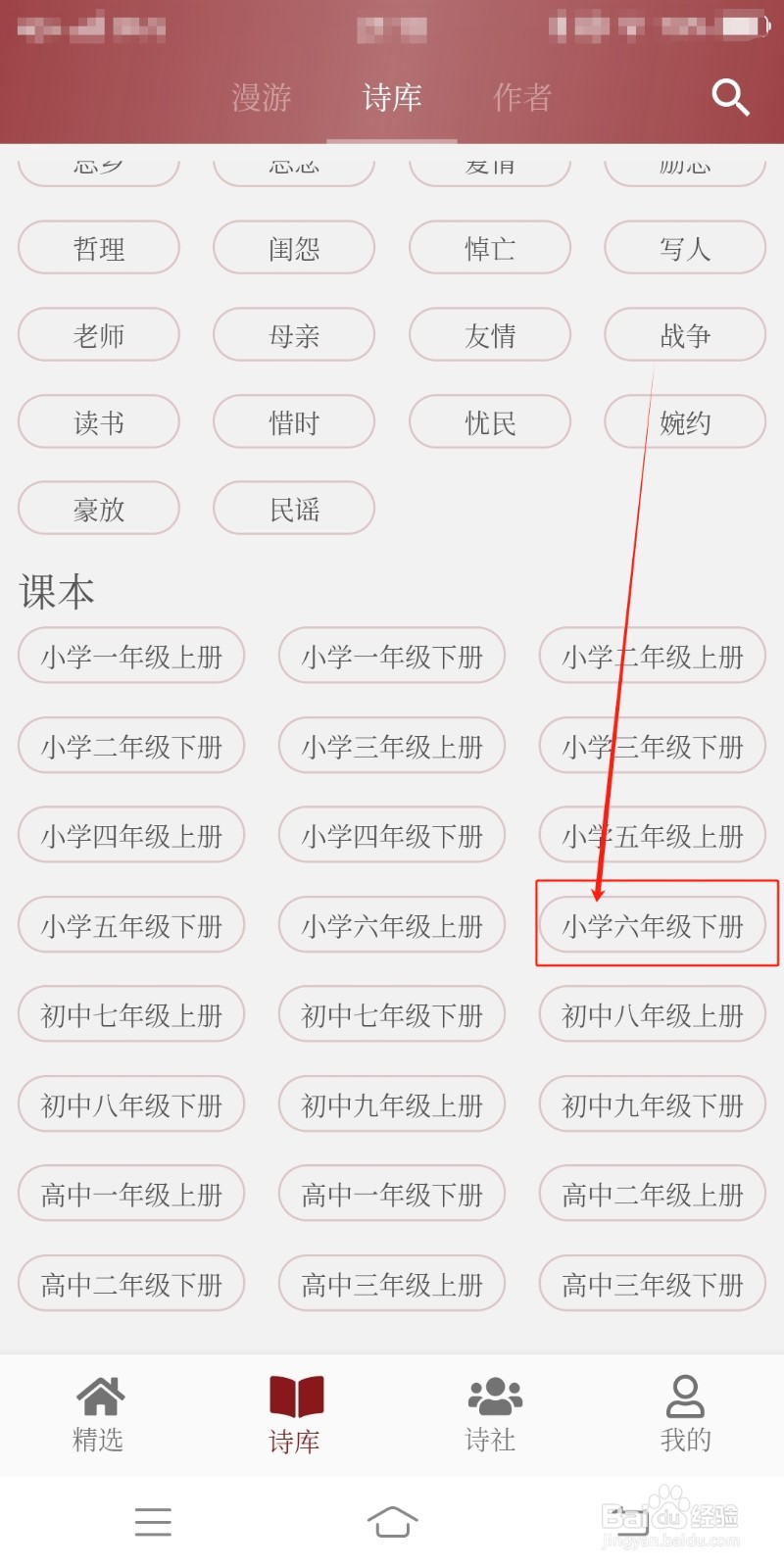Choose the 豪放 style tag
784x1568 pixels.
pos(98,509)
